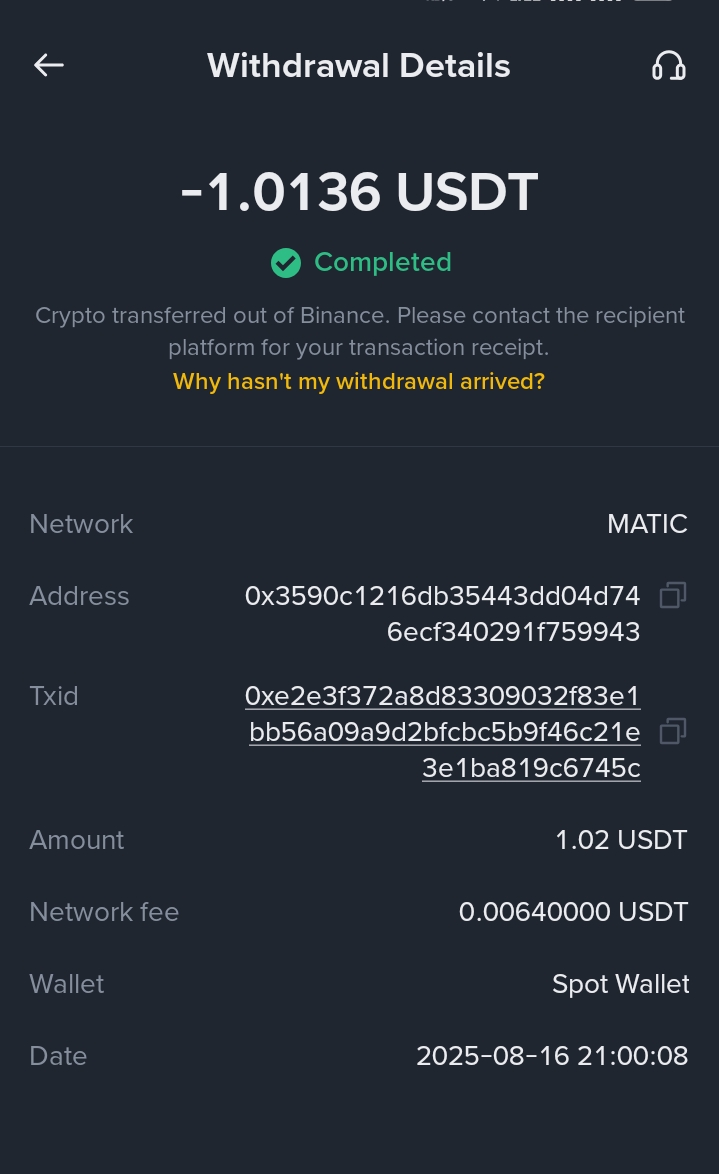Copy the withdrawal address

click(x=673, y=596)
